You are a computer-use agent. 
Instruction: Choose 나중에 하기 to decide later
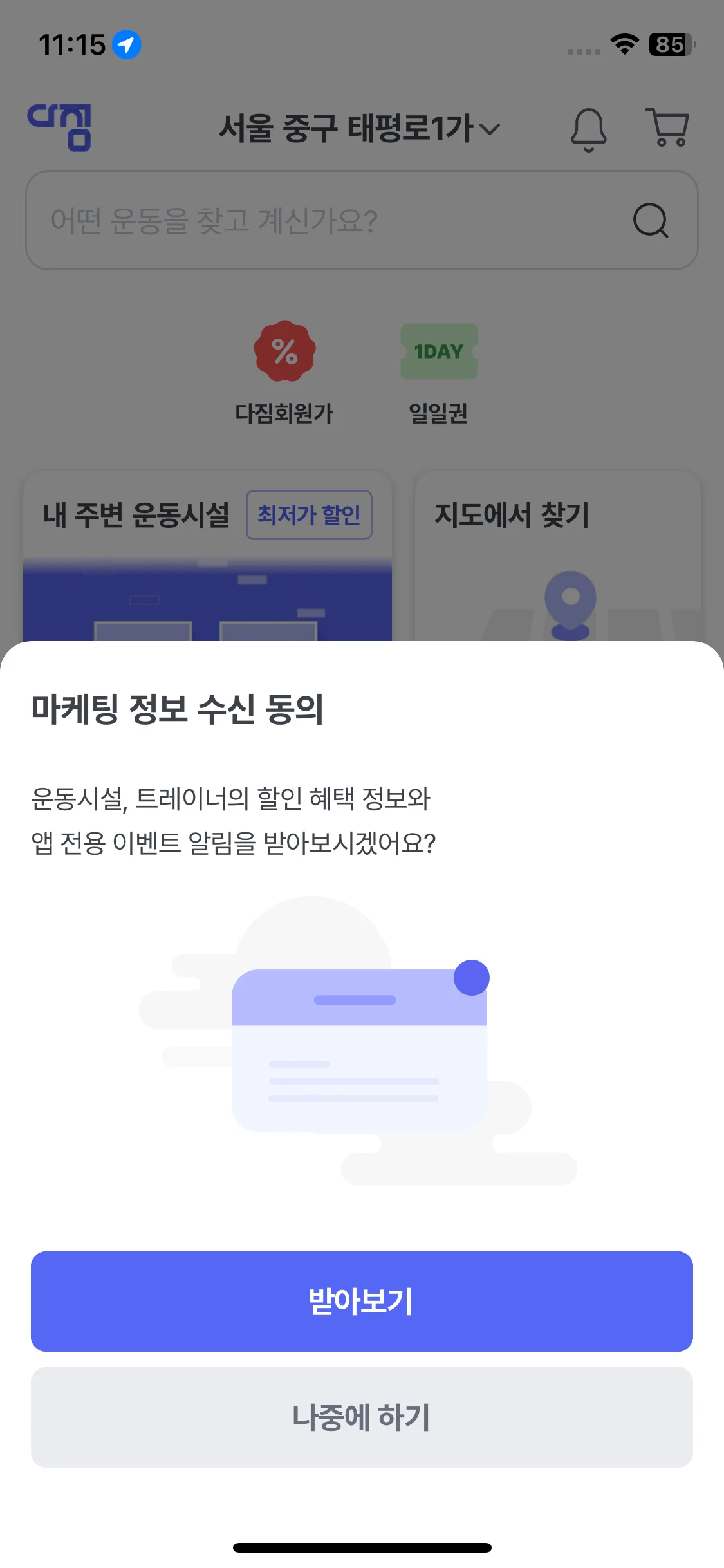pos(361,1417)
